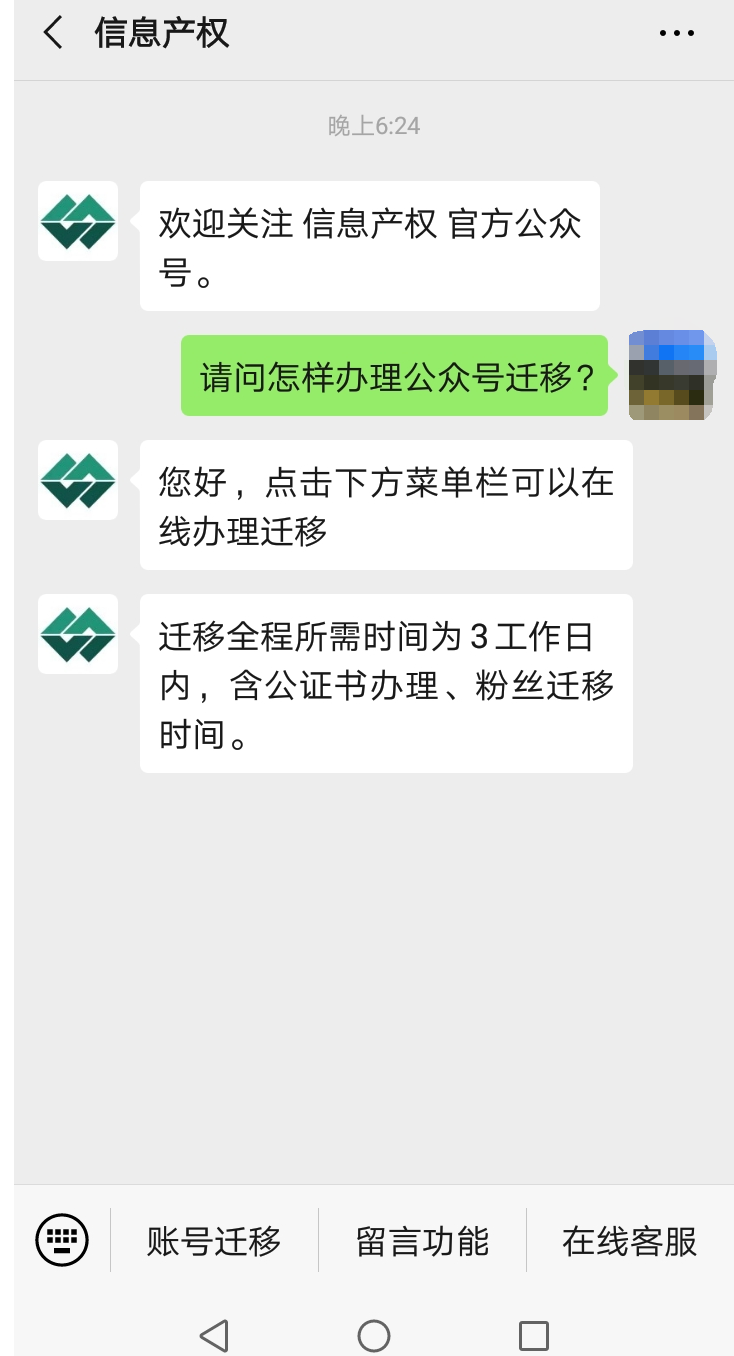Select the 留言功能 menu item
The height and width of the screenshot is (1356, 734).
[x=422, y=1241]
